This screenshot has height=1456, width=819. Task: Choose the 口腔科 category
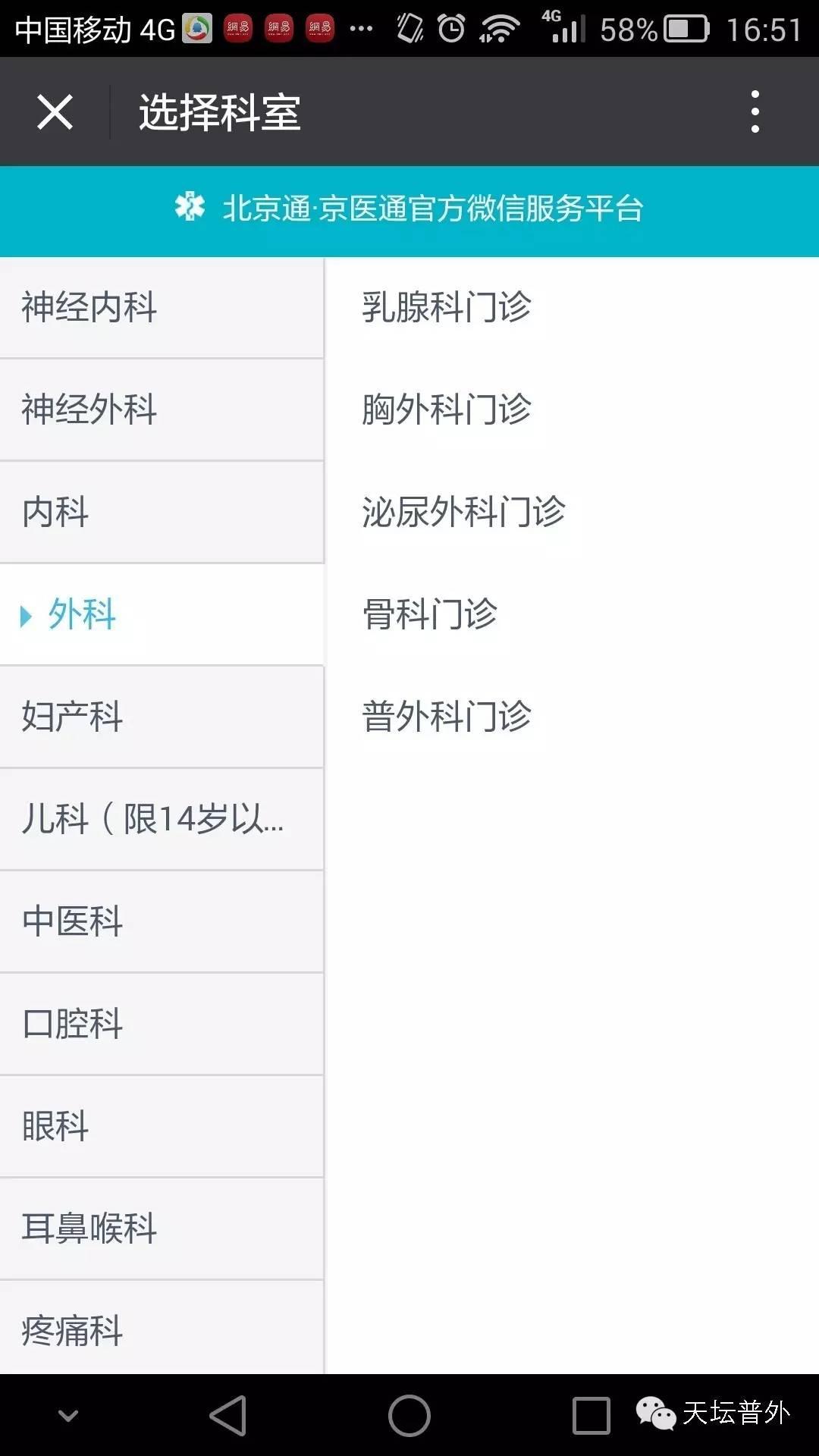162,1024
